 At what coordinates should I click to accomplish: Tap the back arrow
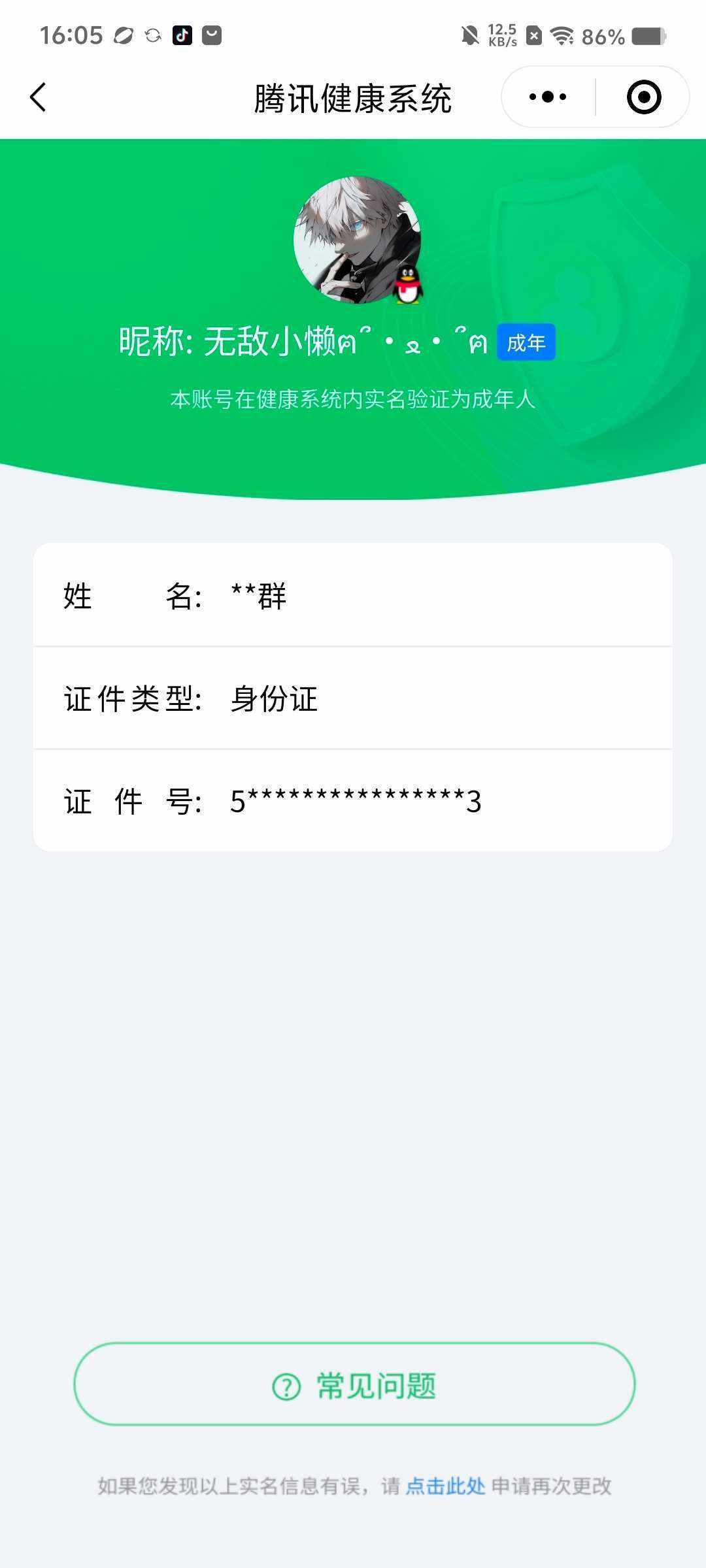(x=37, y=95)
